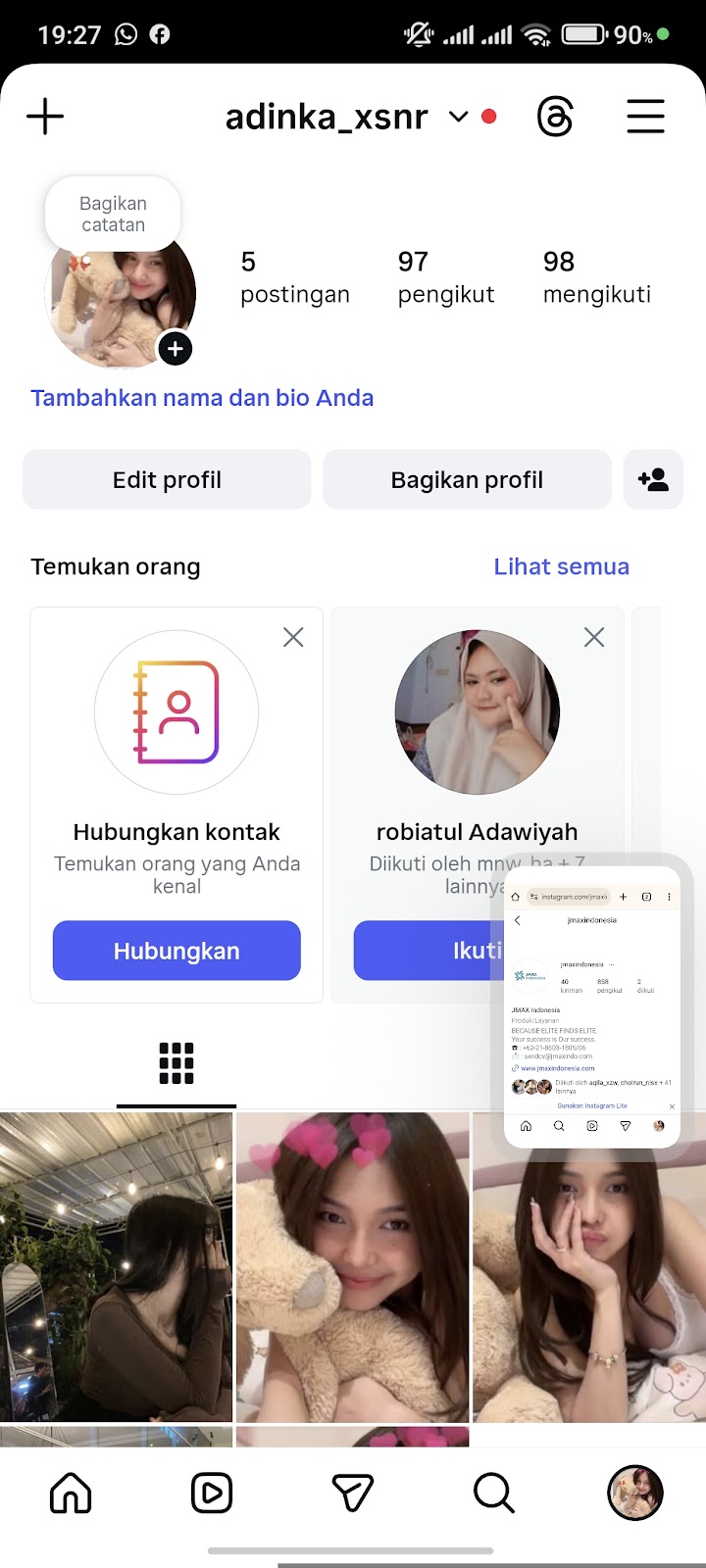The height and width of the screenshot is (1568, 706).
Task: Dismiss the Hubungkan kontak card
Action: pyautogui.click(x=293, y=638)
